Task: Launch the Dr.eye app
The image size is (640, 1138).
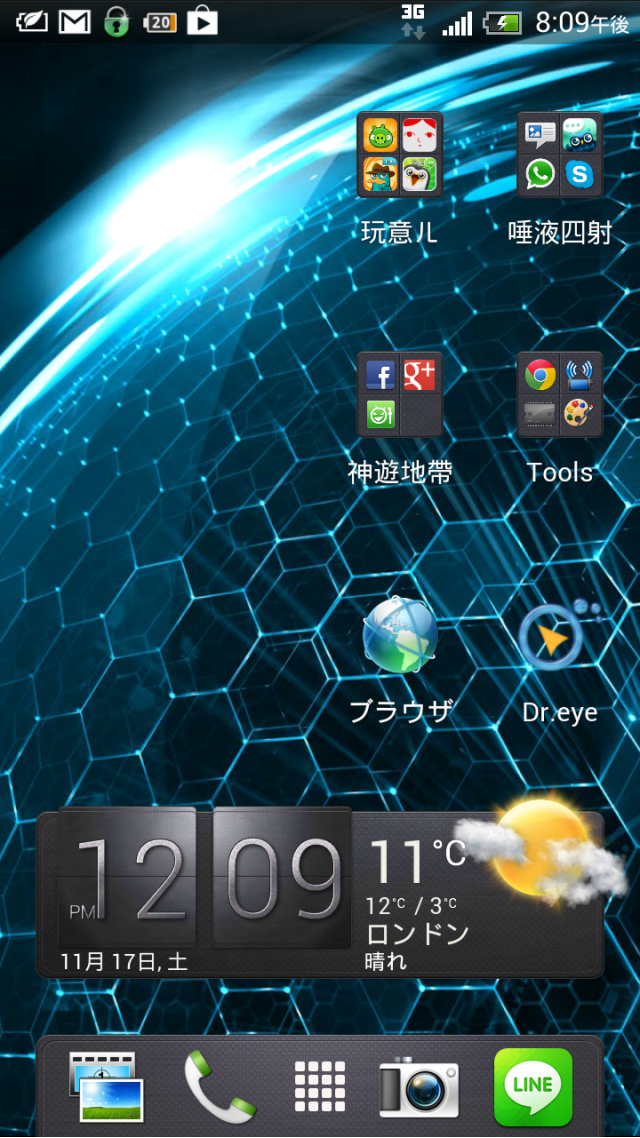Action: pyautogui.click(x=558, y=636)
